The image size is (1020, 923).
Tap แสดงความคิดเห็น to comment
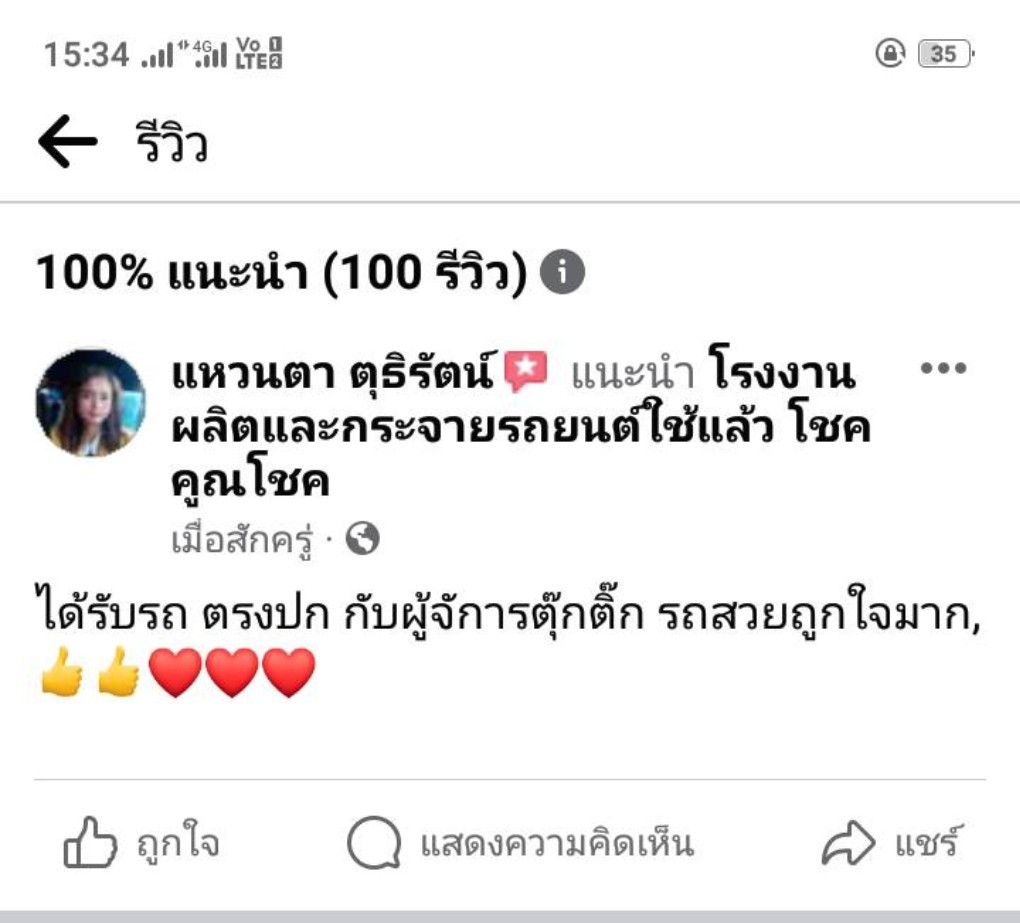click(x=520, y=845)
